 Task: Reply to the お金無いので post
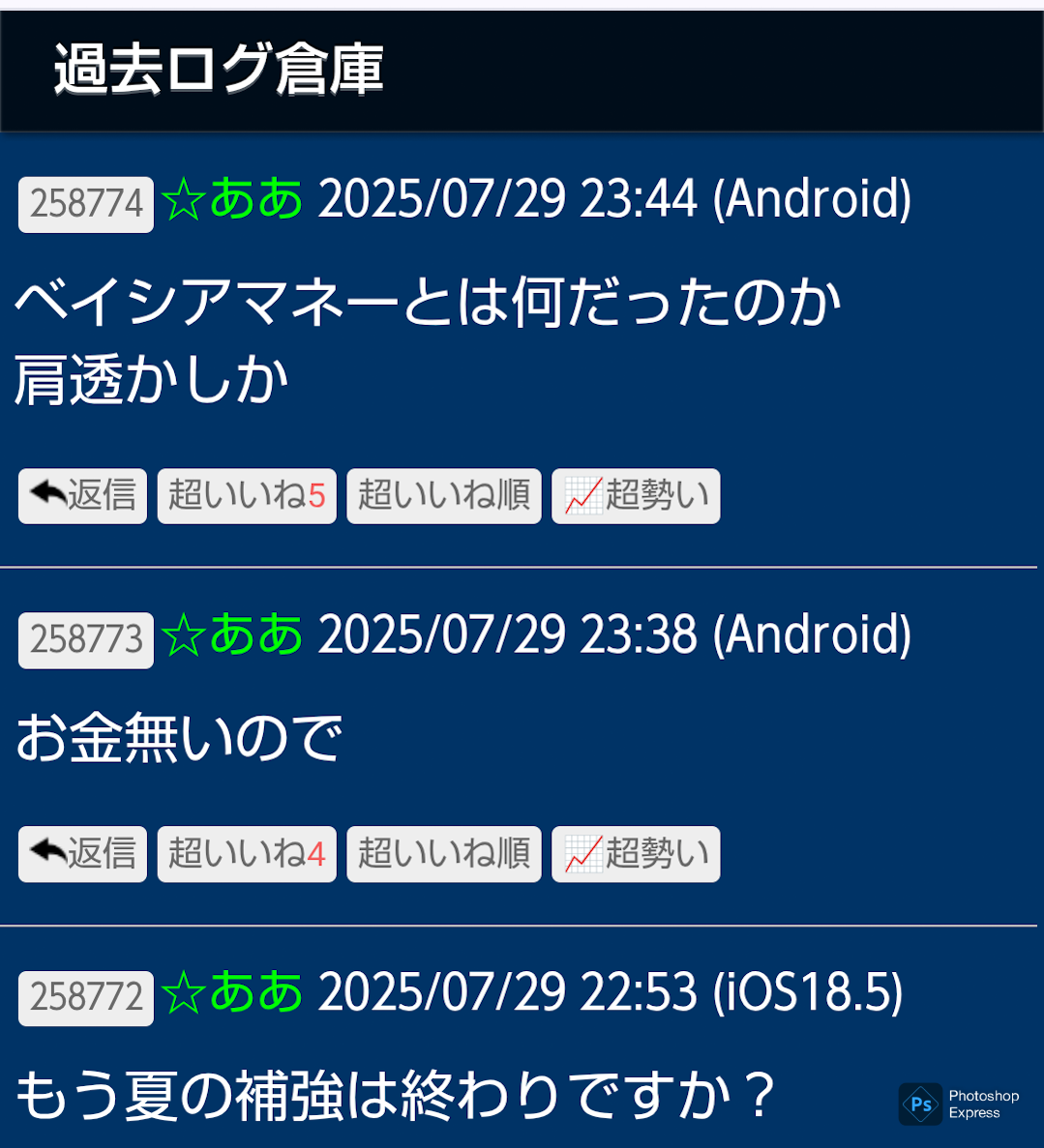click(82, 854)
